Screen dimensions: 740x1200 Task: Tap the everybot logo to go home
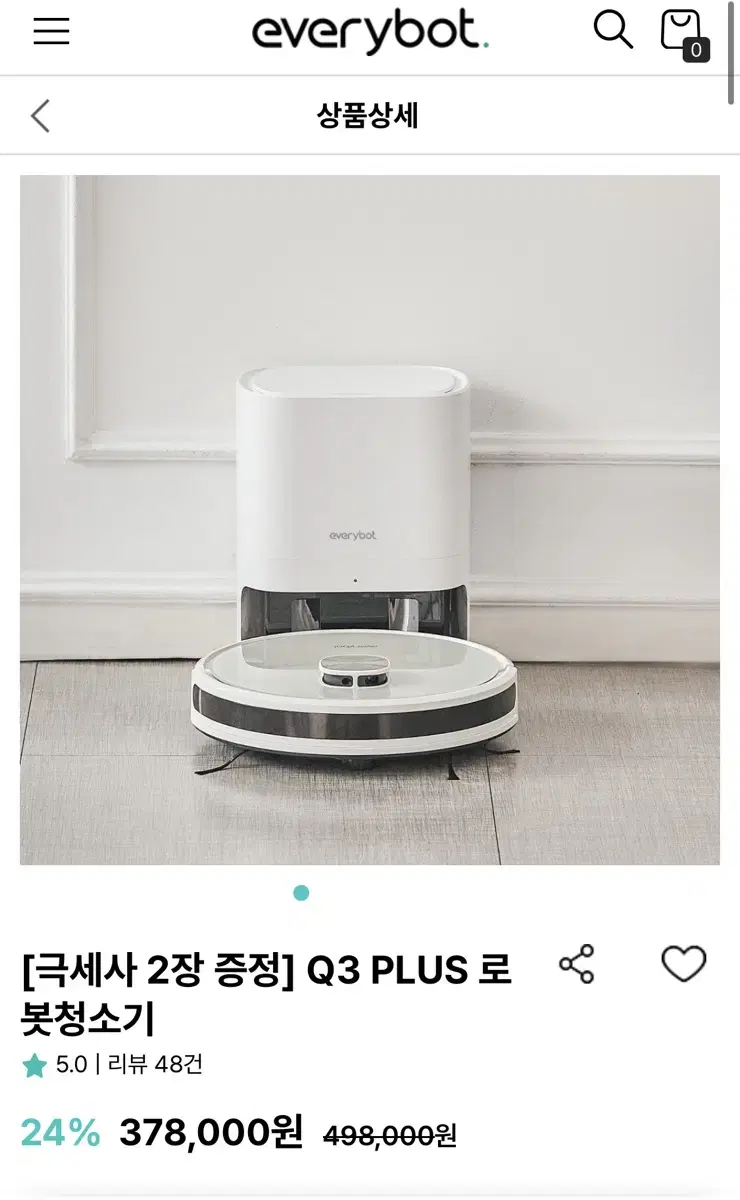pyautogui.click(x=370, y=33)
